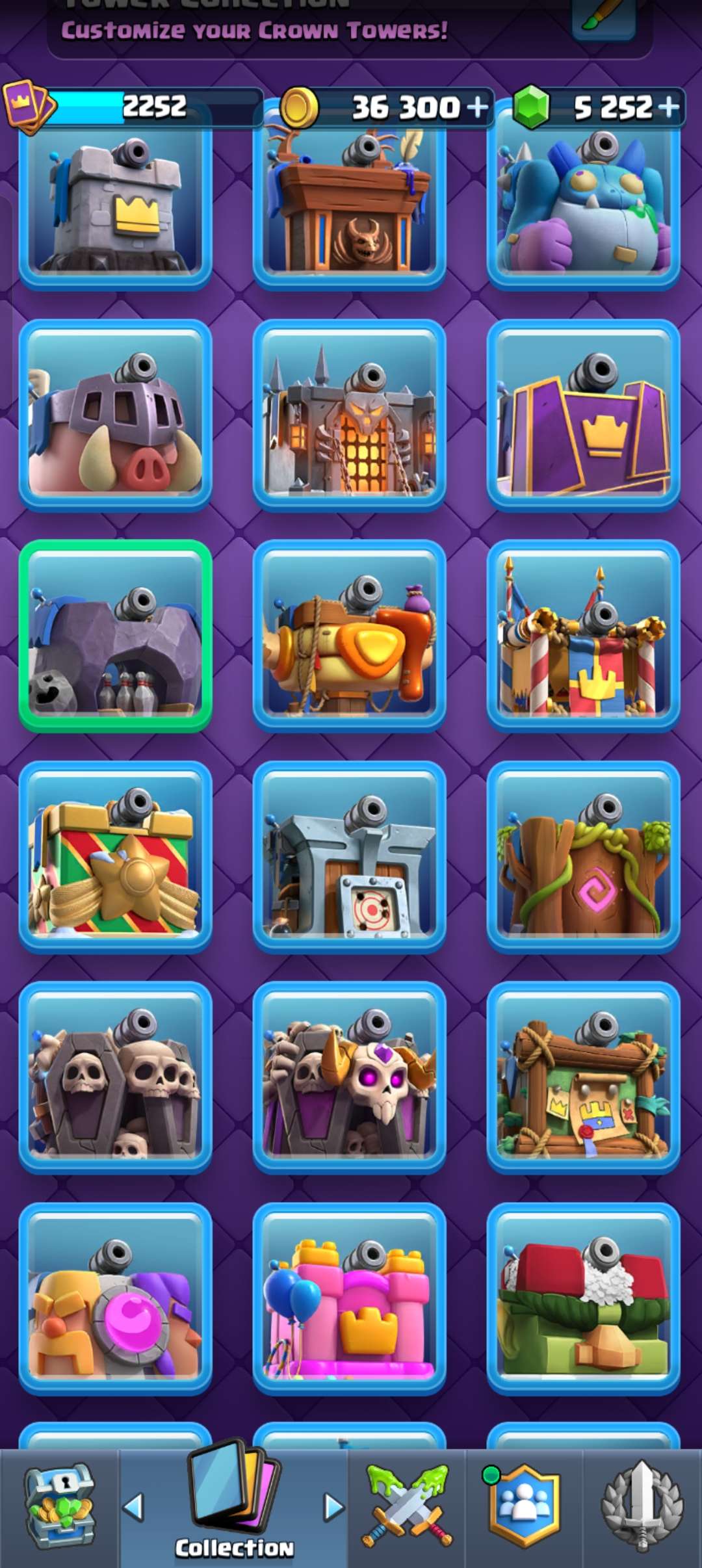Select the hog helmet tower skin
The width and height of the screenshot is (702, 1568).
[x=116, y=415]
